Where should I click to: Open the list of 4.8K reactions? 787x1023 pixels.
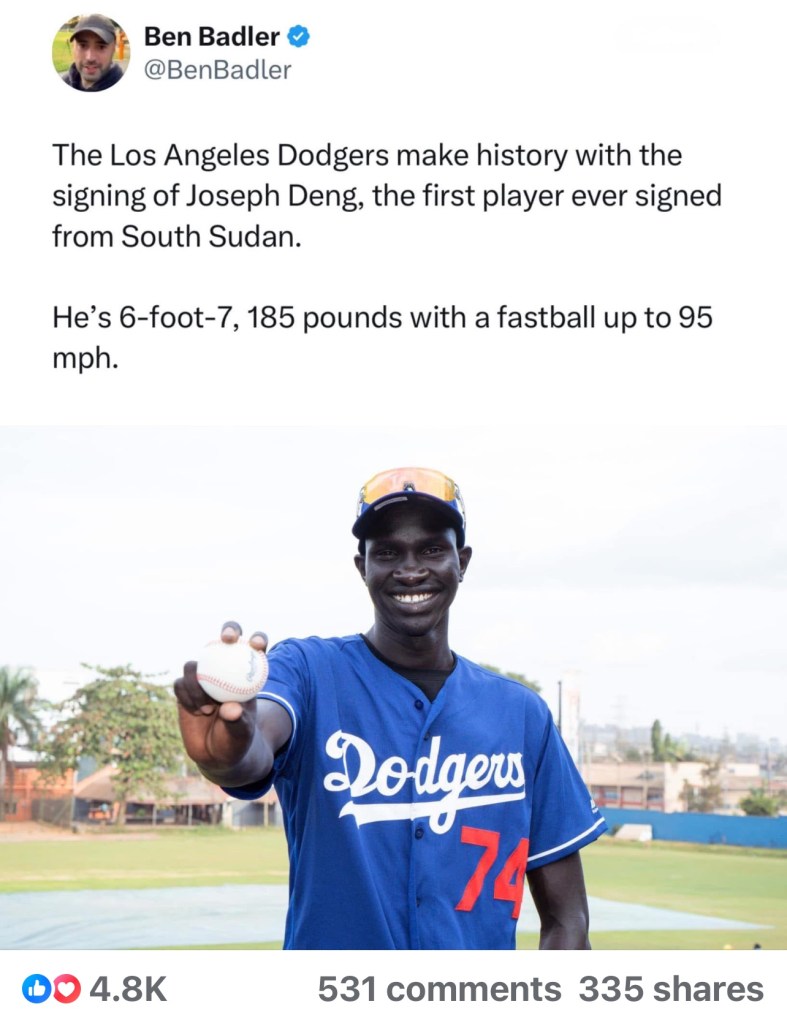[x=95, y=989]
